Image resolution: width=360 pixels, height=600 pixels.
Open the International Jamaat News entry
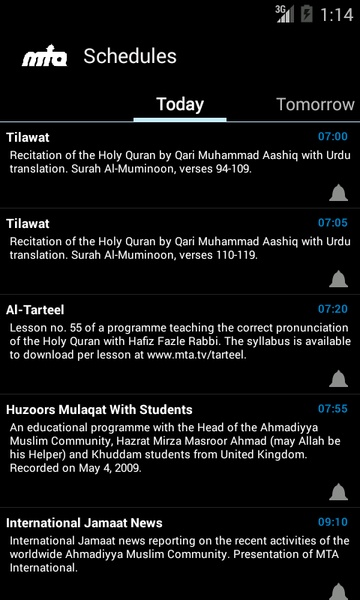pyautogui.click(x=180, y=554)
